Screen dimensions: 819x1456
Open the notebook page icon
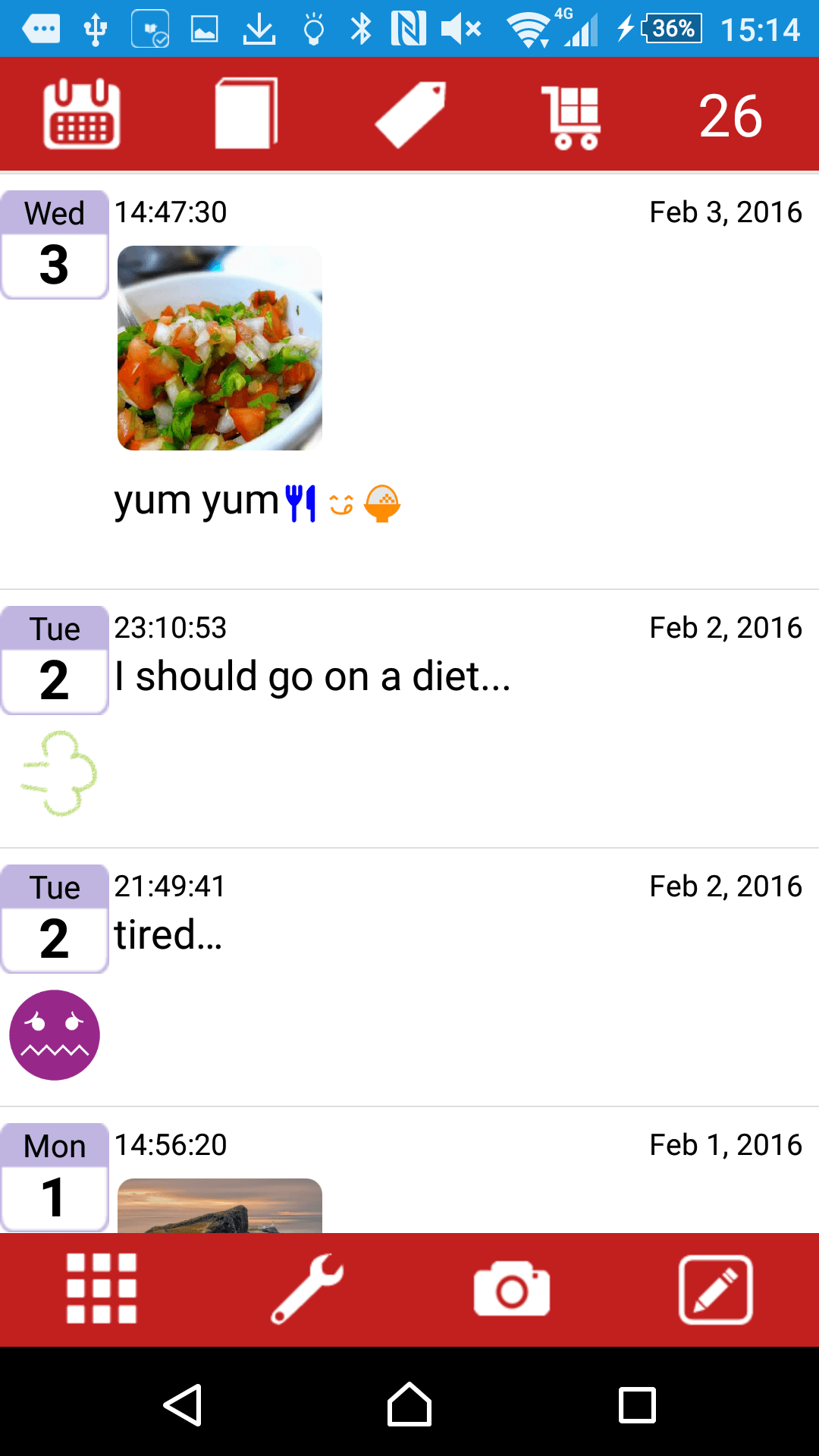(246, 114)
